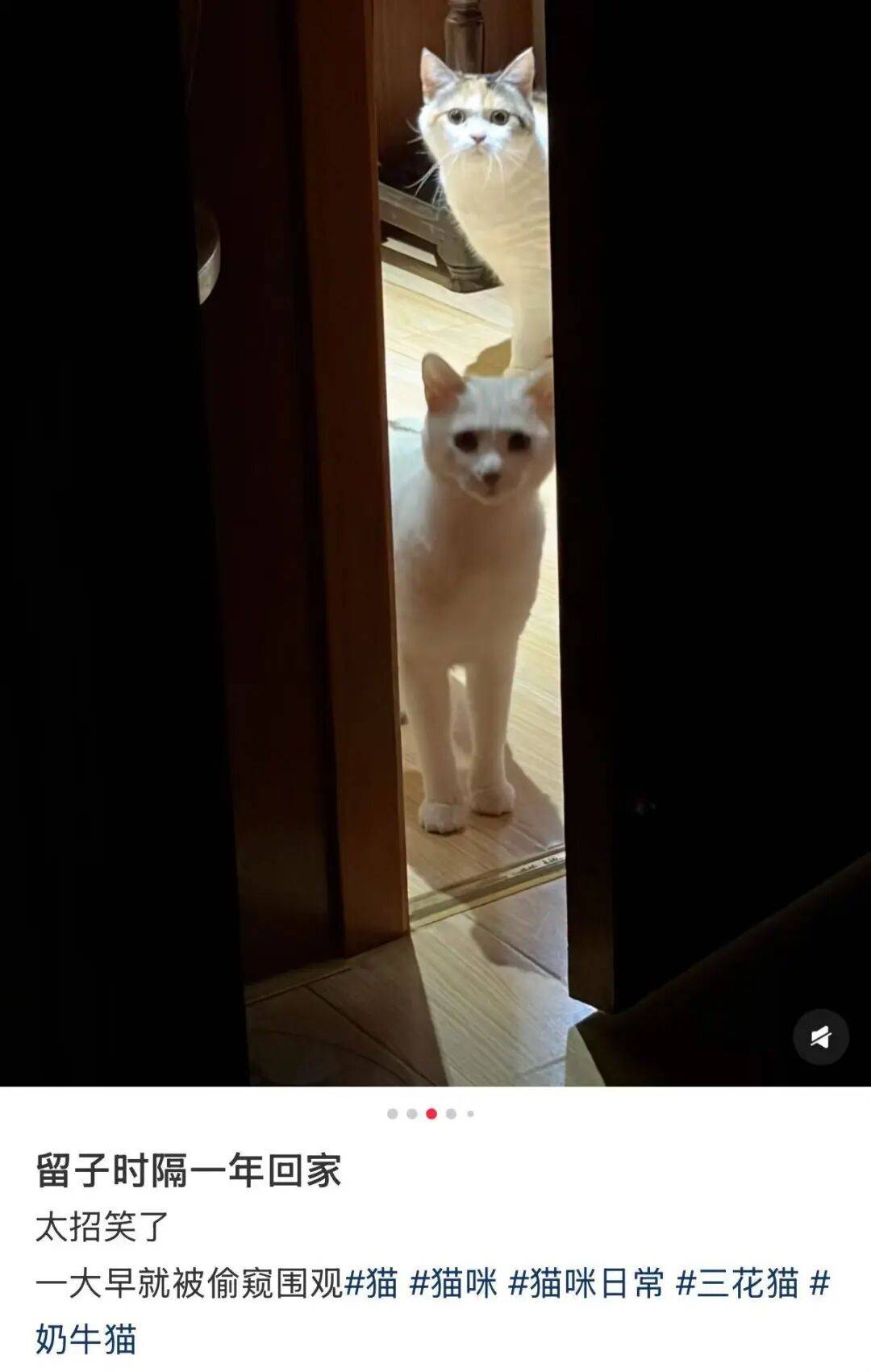Open the #猫咪 hashtag

click(454, 1283)
